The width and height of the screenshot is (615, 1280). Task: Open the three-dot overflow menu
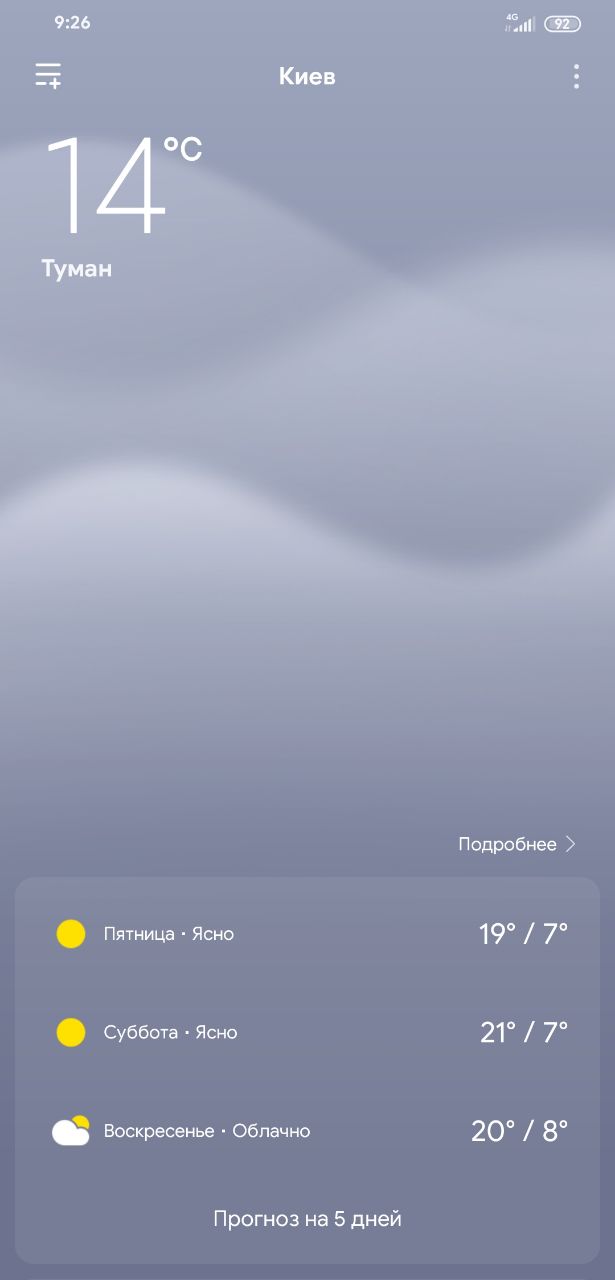point(576,77)
